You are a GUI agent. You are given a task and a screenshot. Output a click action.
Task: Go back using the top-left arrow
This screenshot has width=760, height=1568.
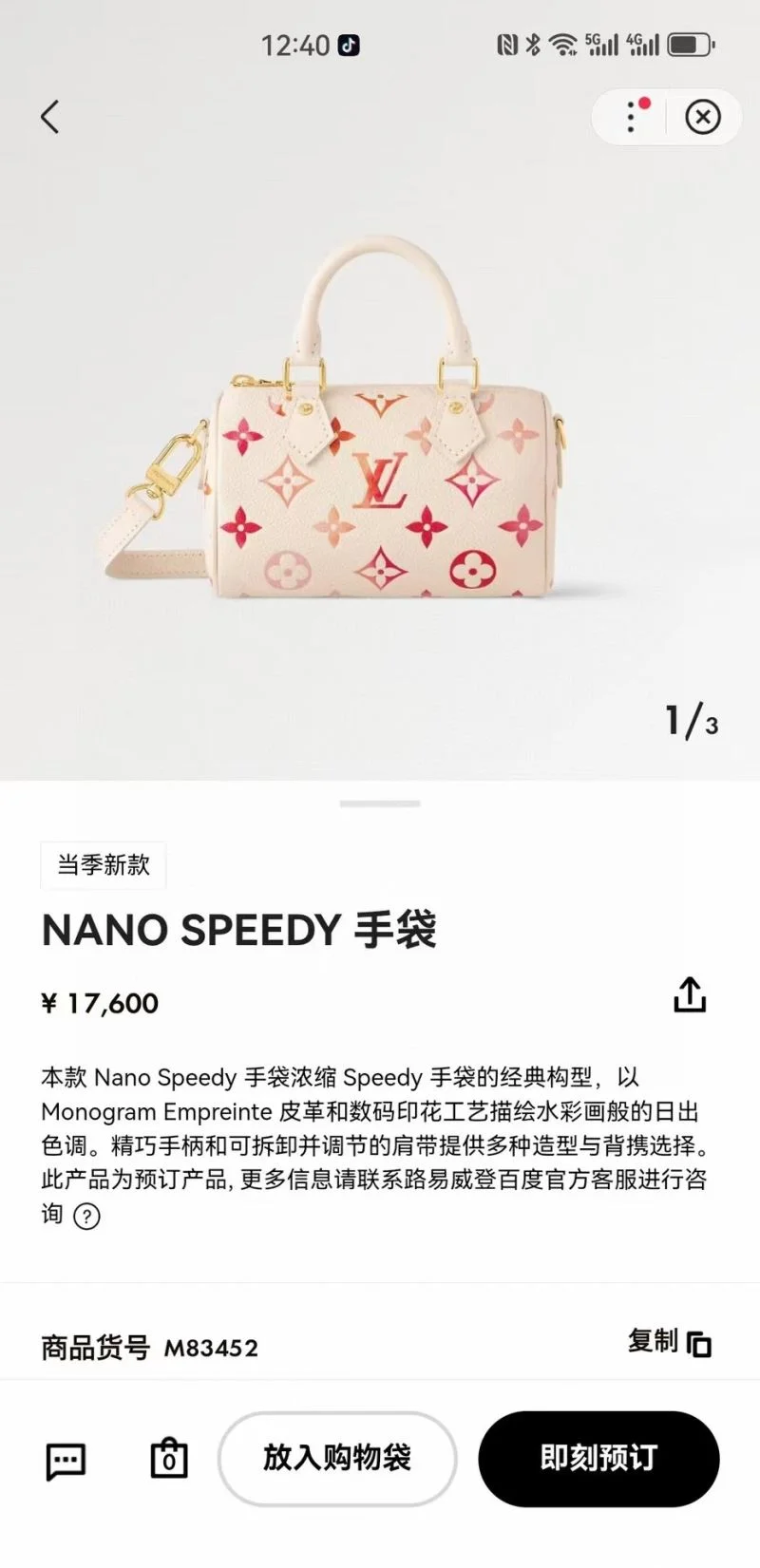[x=50, y=117]
